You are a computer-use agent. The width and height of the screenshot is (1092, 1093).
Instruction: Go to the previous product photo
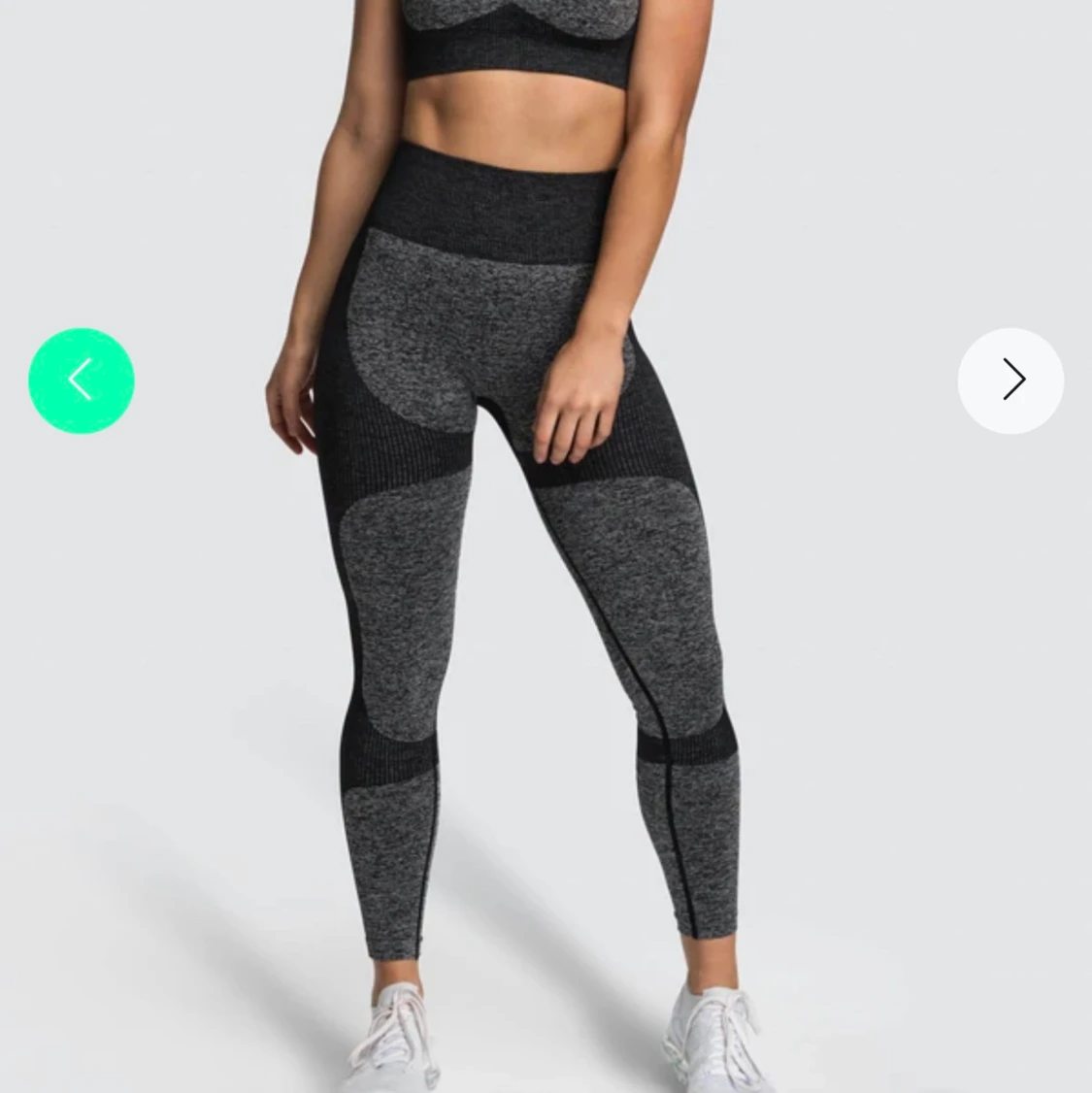pos(82,380)
